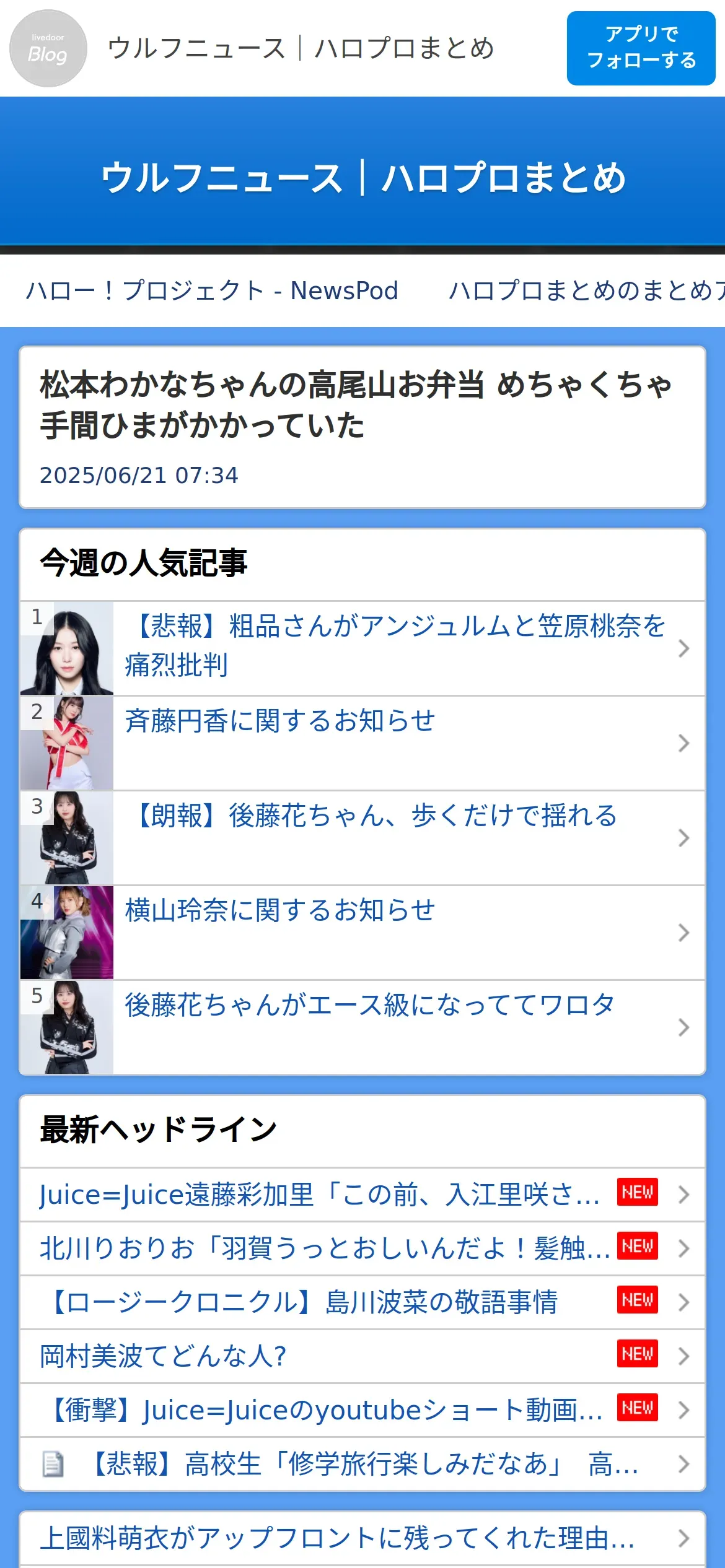Open ハロー！プロジェクト - NewsPod link
This screenshot has width=725, height=1568.
pos(212,290)
